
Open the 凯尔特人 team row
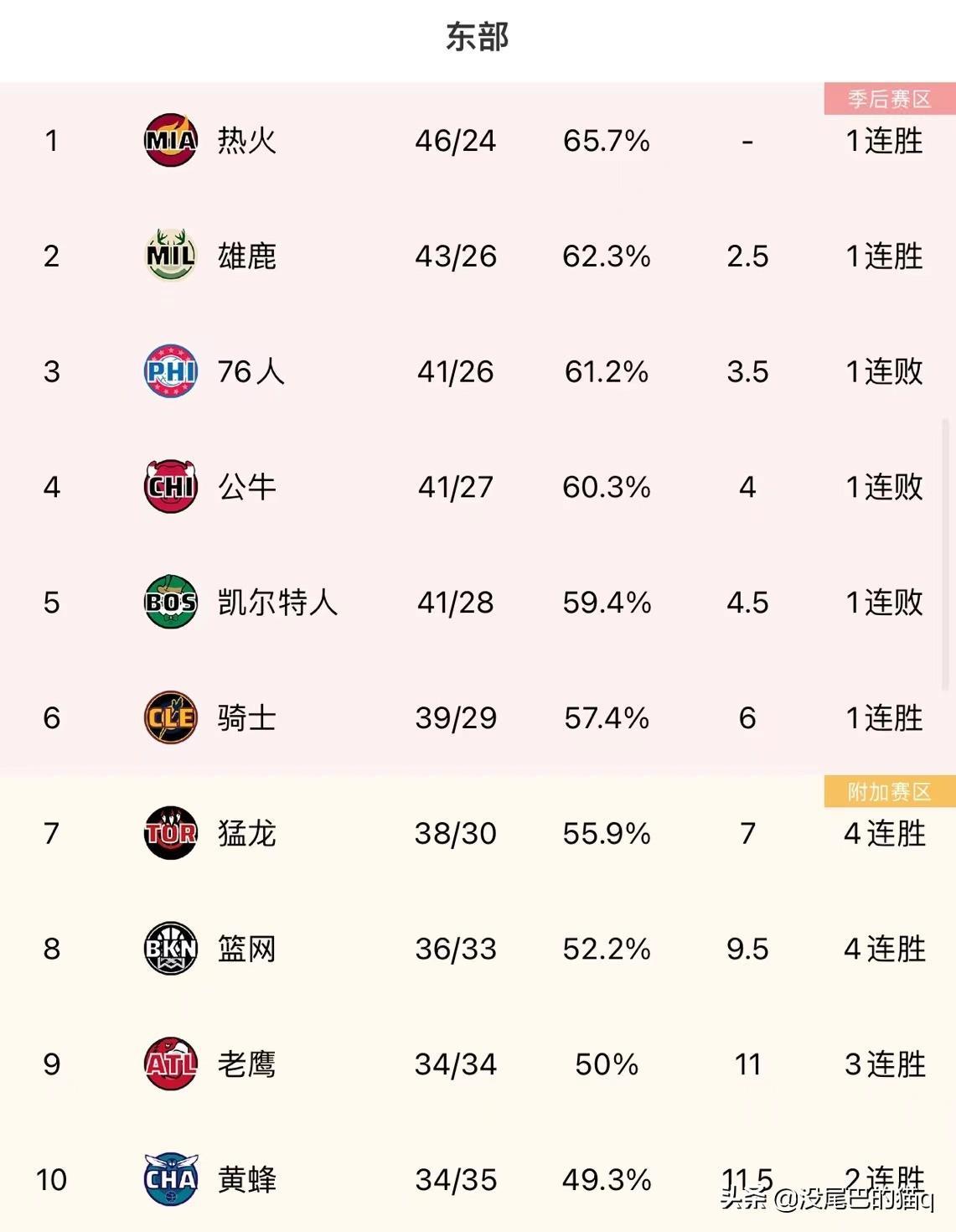478,603
